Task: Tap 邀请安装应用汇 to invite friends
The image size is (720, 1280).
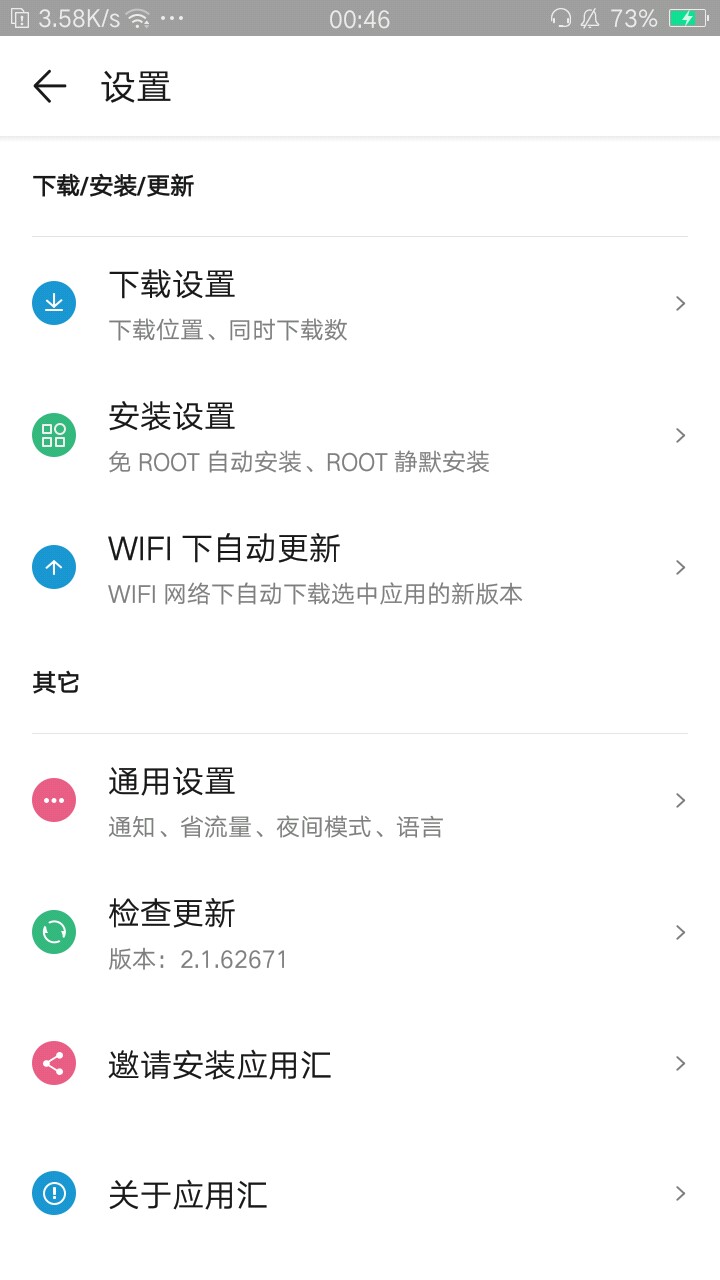Action: [x=360, y=1064]
